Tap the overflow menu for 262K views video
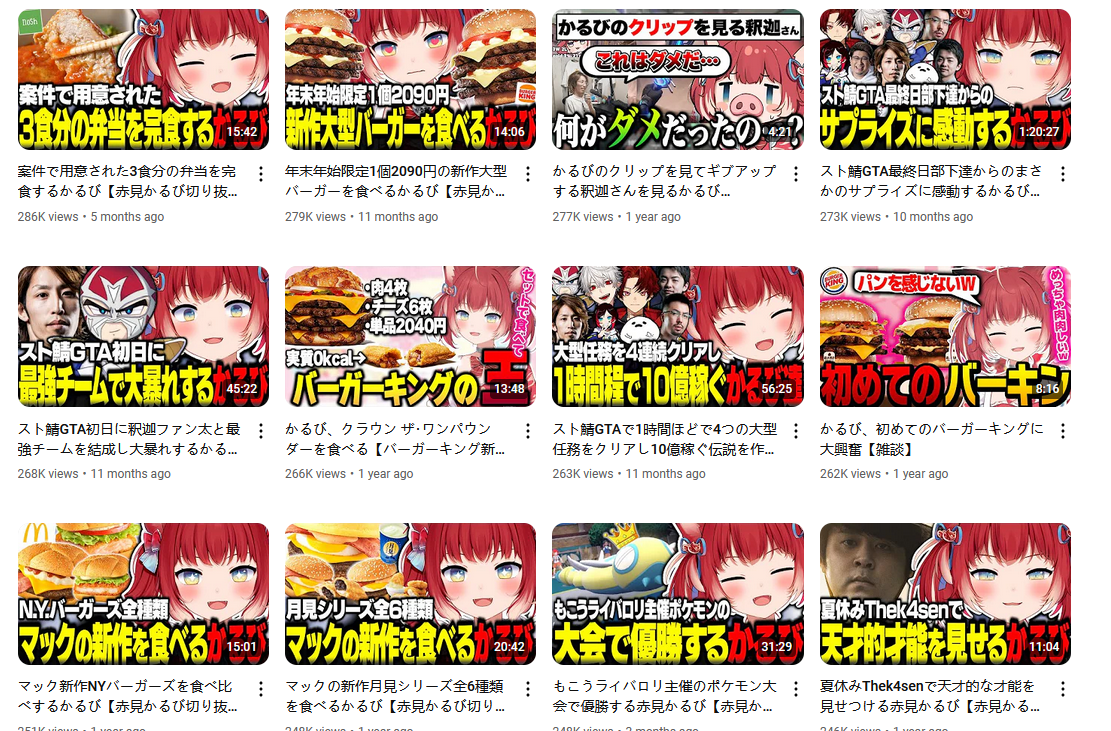The image size is (1111, 731). pos(1063,432)
